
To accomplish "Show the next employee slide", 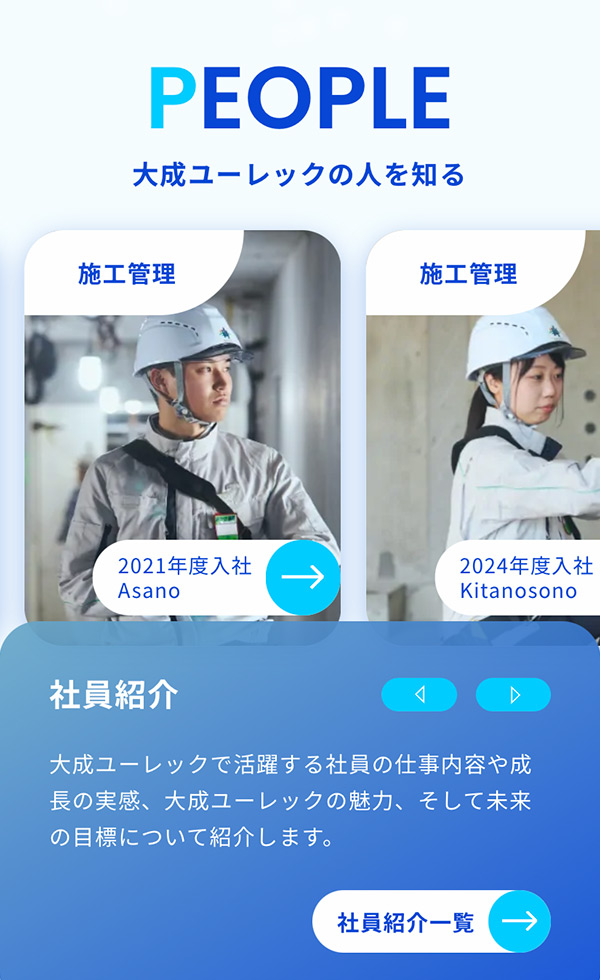I will [x=513, y=695].
